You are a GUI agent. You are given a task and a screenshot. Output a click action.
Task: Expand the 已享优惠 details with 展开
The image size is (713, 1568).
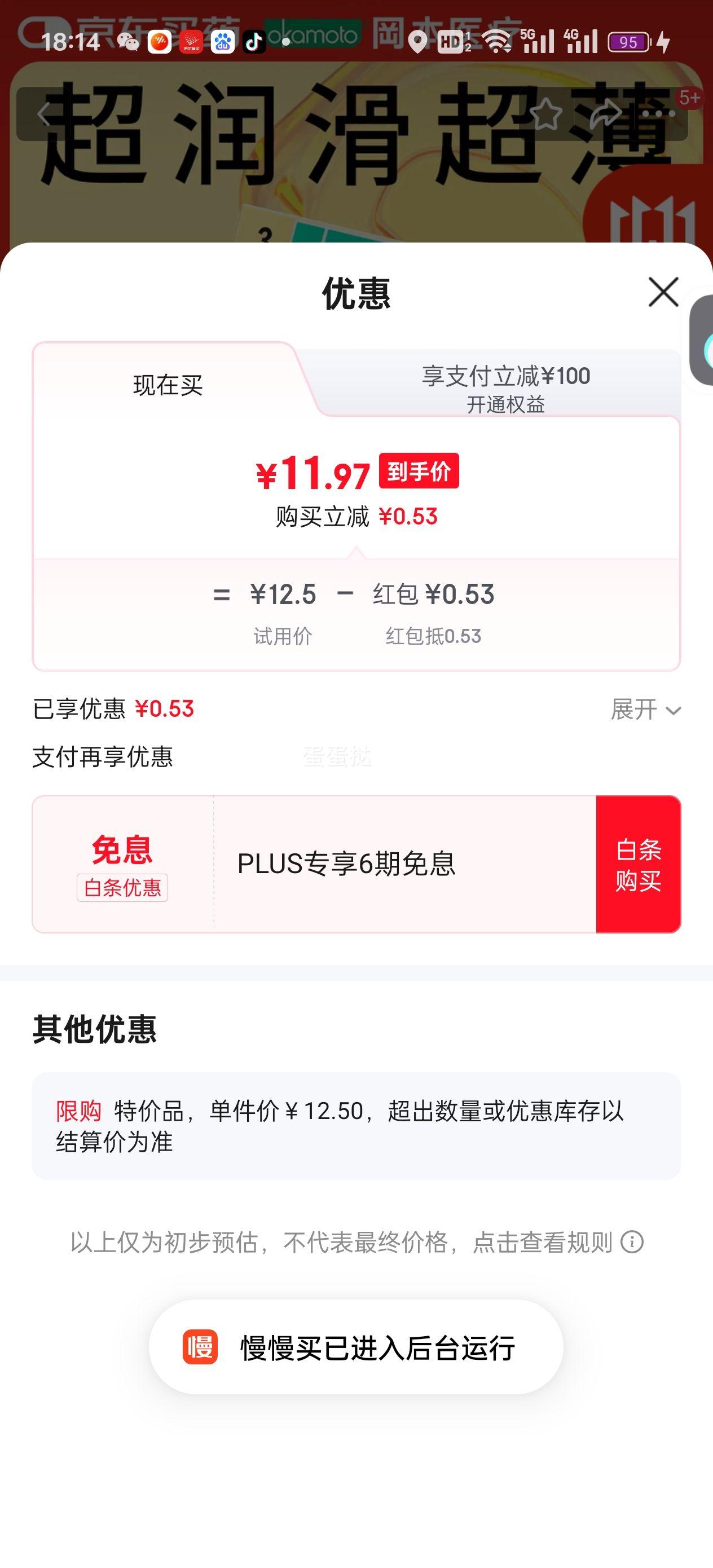tap(645, 710)
